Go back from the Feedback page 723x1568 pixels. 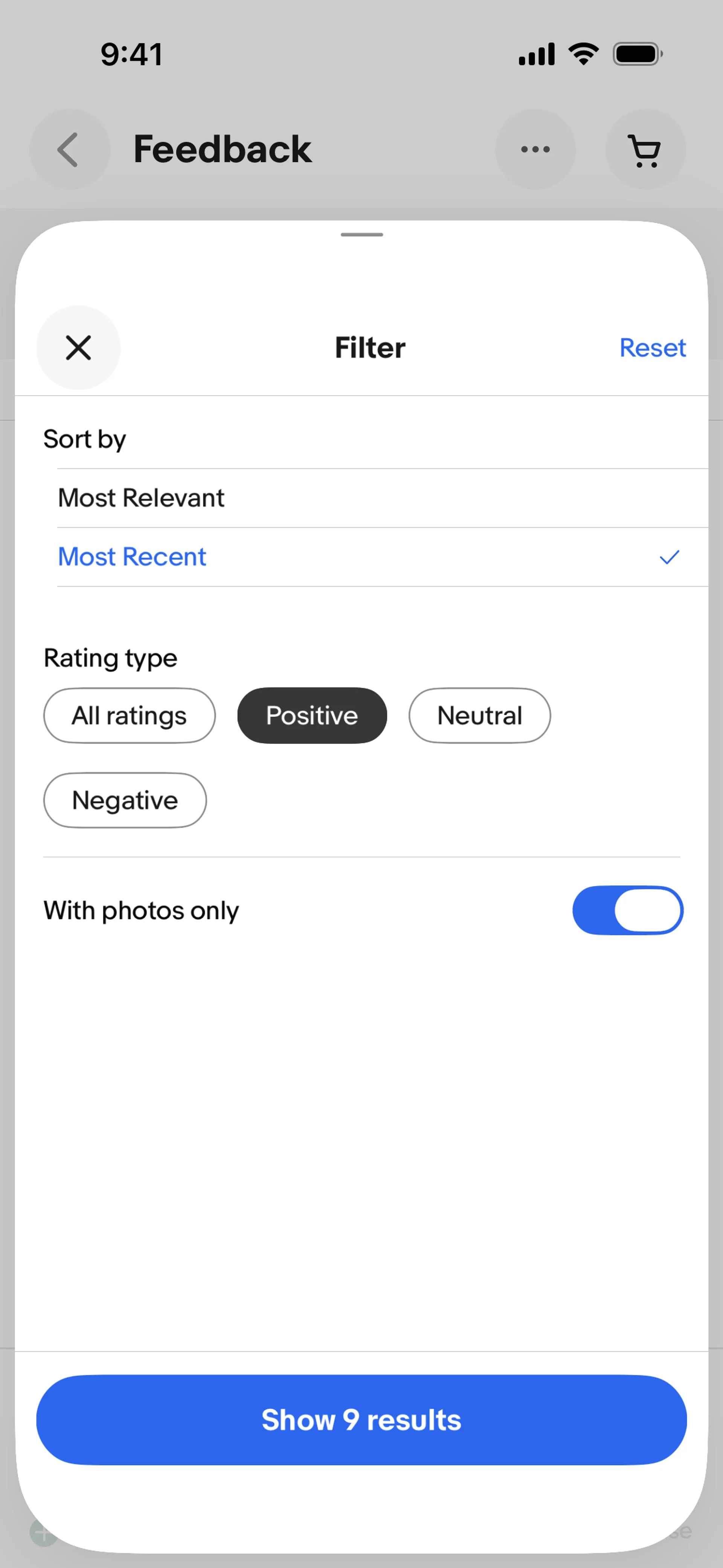pyautogui.click(x=69, y=149)
